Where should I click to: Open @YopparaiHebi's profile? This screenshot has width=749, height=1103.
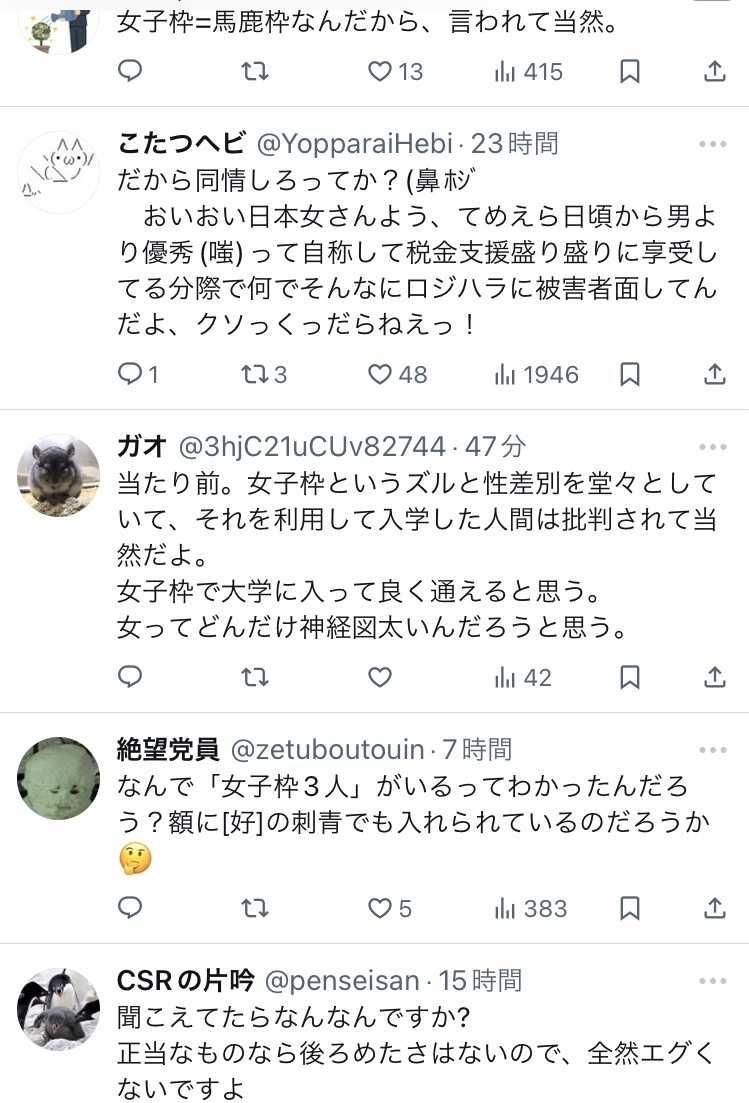click(355, 144)
